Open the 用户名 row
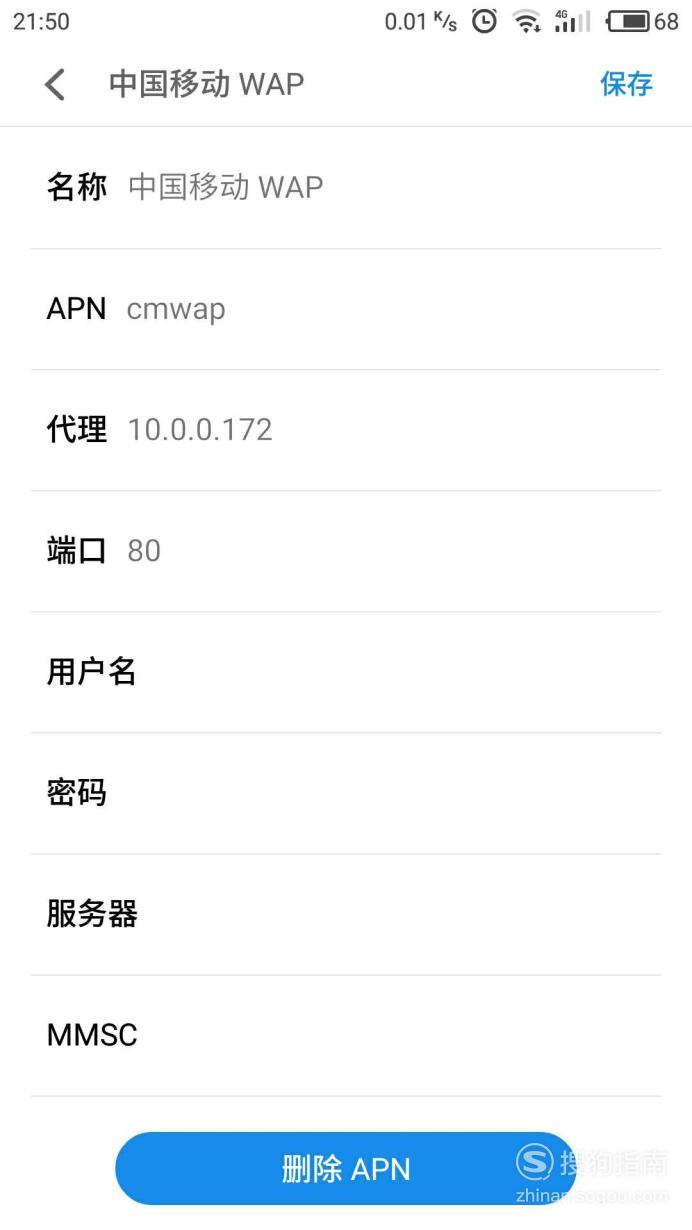Screen dimensions: 692x1230 [346, 672]
